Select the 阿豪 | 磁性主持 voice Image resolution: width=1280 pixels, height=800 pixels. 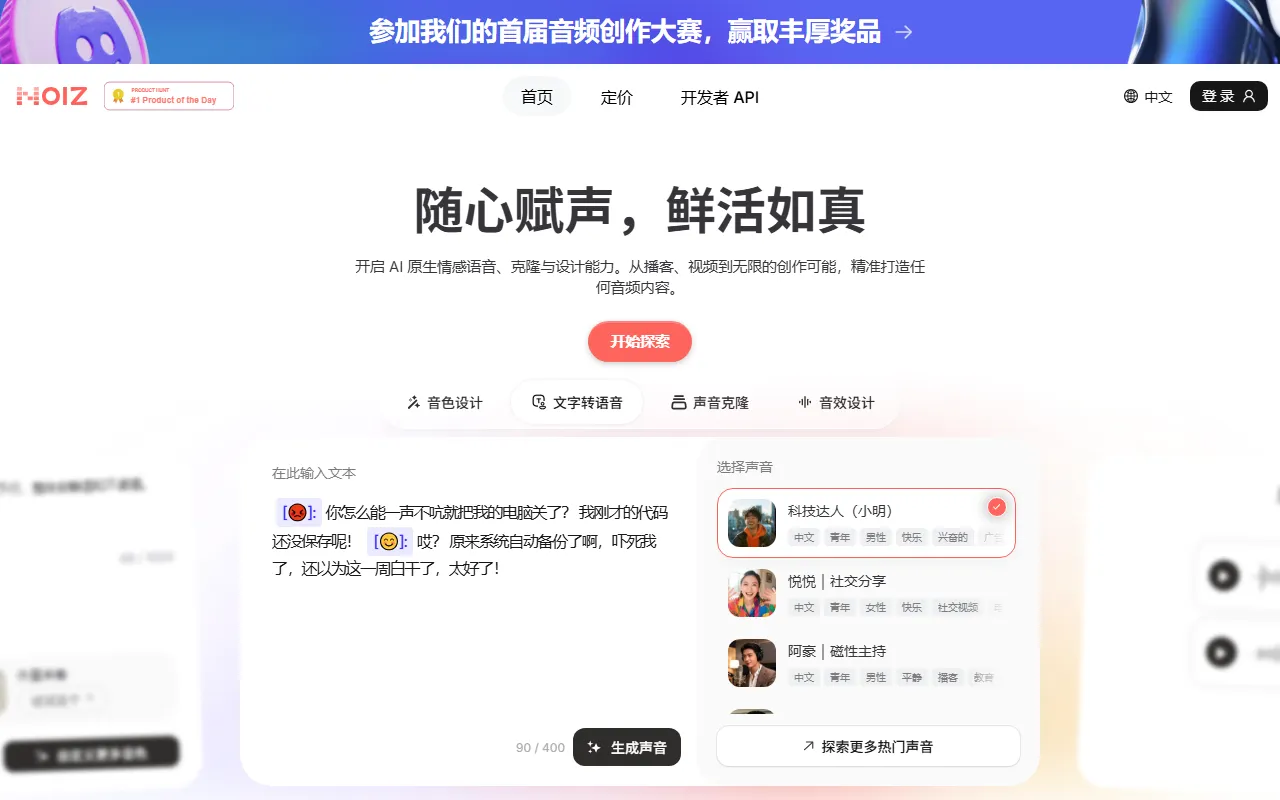coord(866,662)
